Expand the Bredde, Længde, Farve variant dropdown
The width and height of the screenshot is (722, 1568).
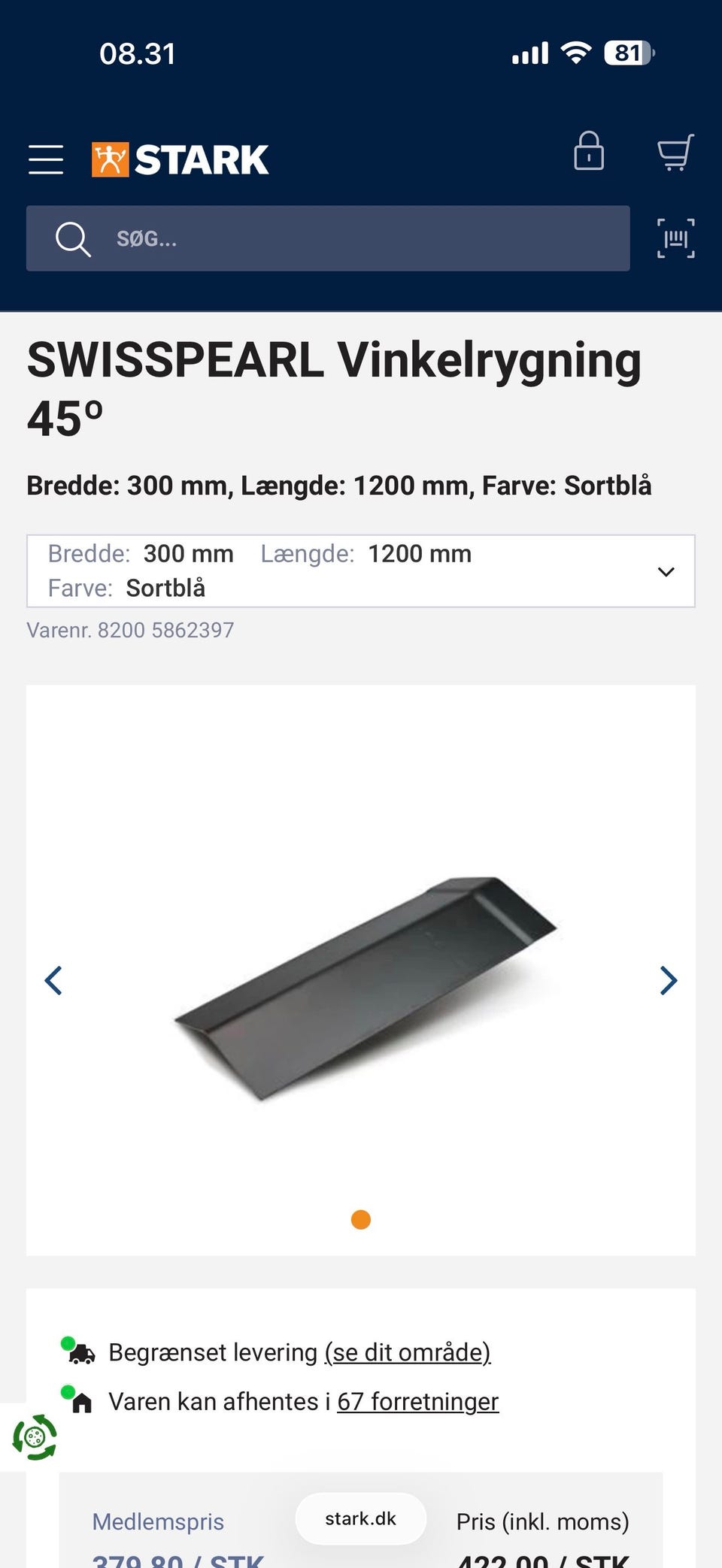tap(361, 571)
